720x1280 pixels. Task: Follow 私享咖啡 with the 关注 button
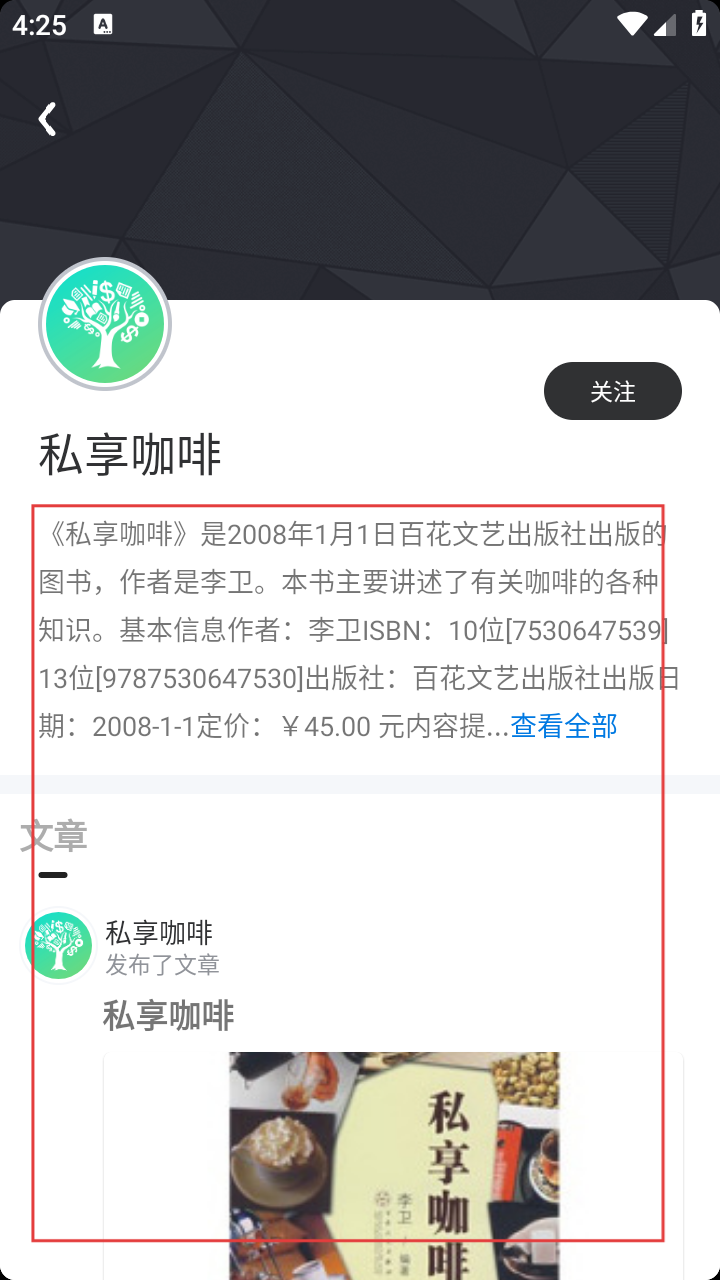click(x=612, y=391)
